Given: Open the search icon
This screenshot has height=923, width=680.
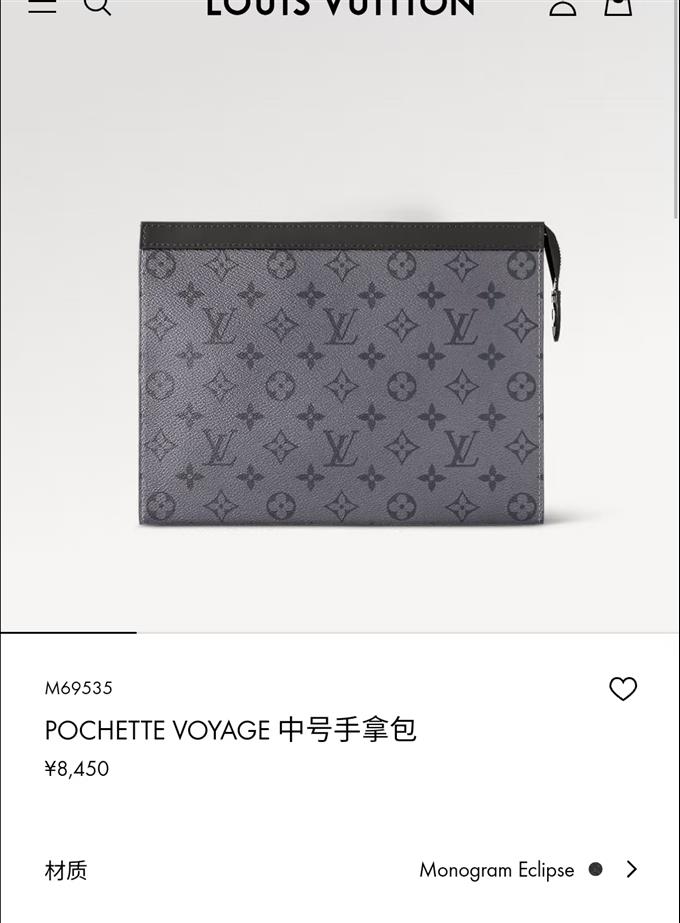Looking at the screenshot, I should point(96,6).
